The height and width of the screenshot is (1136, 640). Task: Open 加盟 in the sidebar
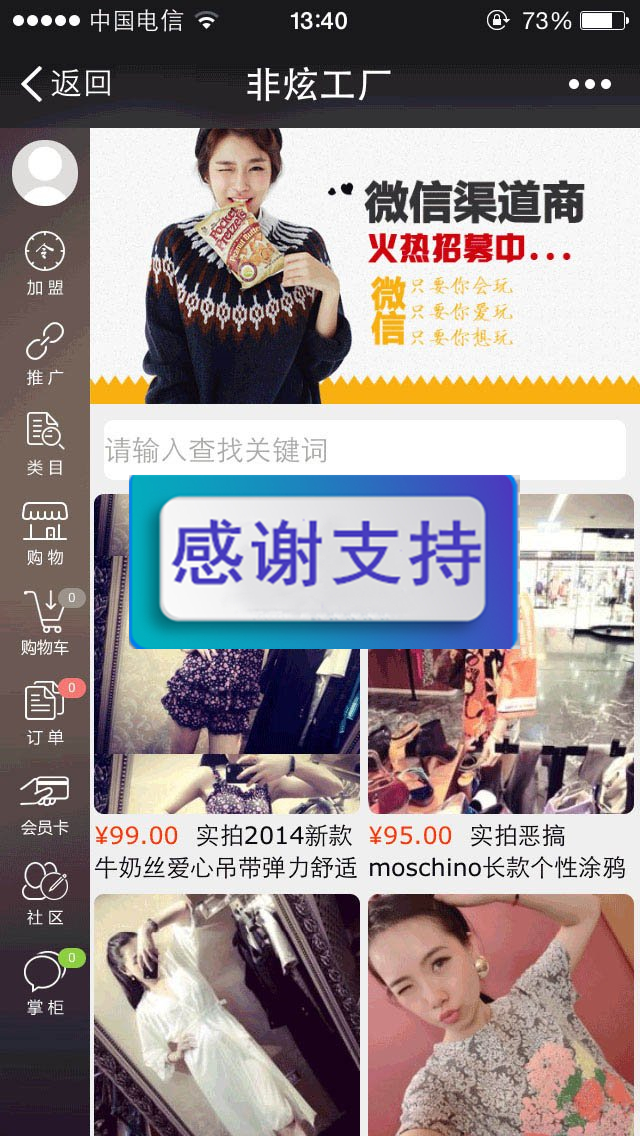45,264
